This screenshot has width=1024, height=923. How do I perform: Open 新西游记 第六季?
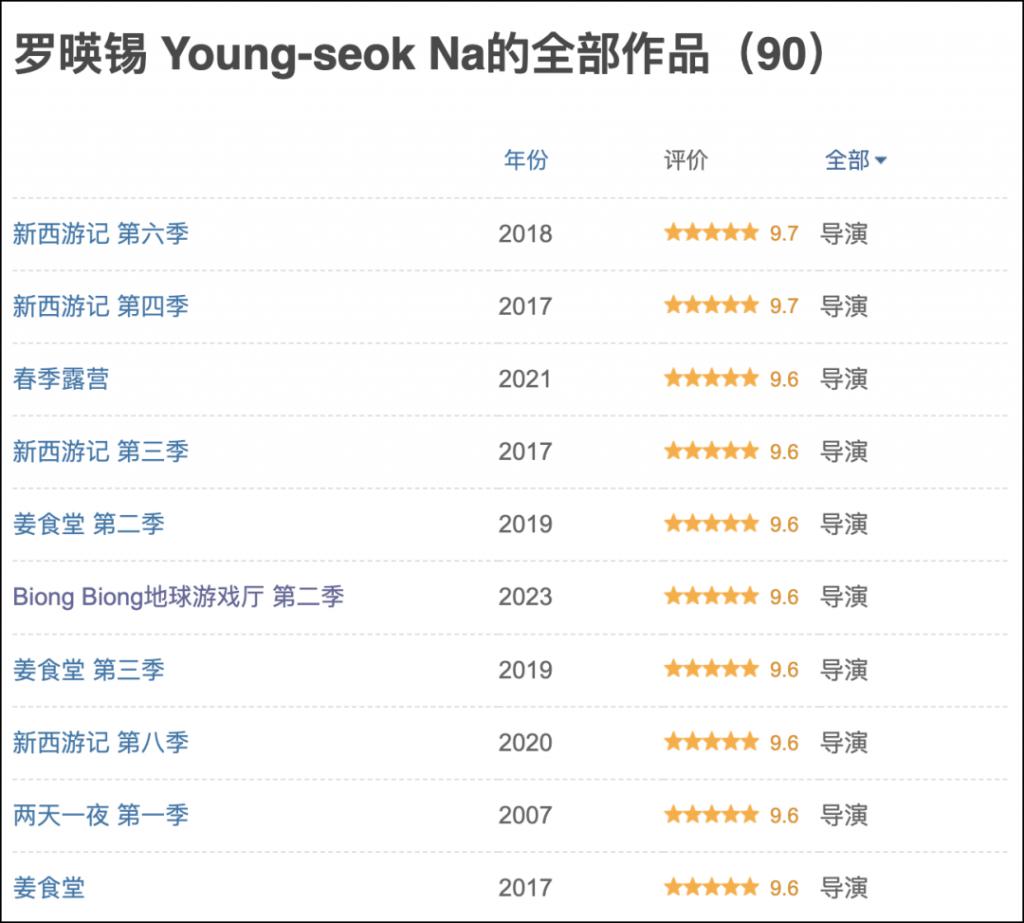100,234
